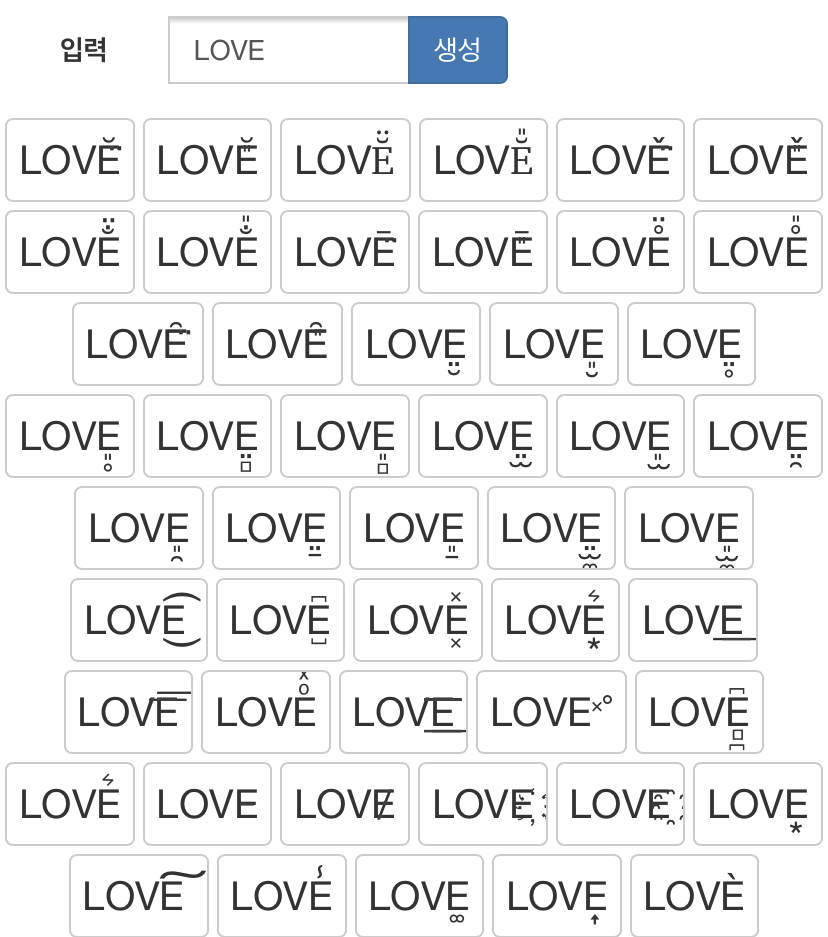Select LOVE with double overline above the E

point(128,712)
